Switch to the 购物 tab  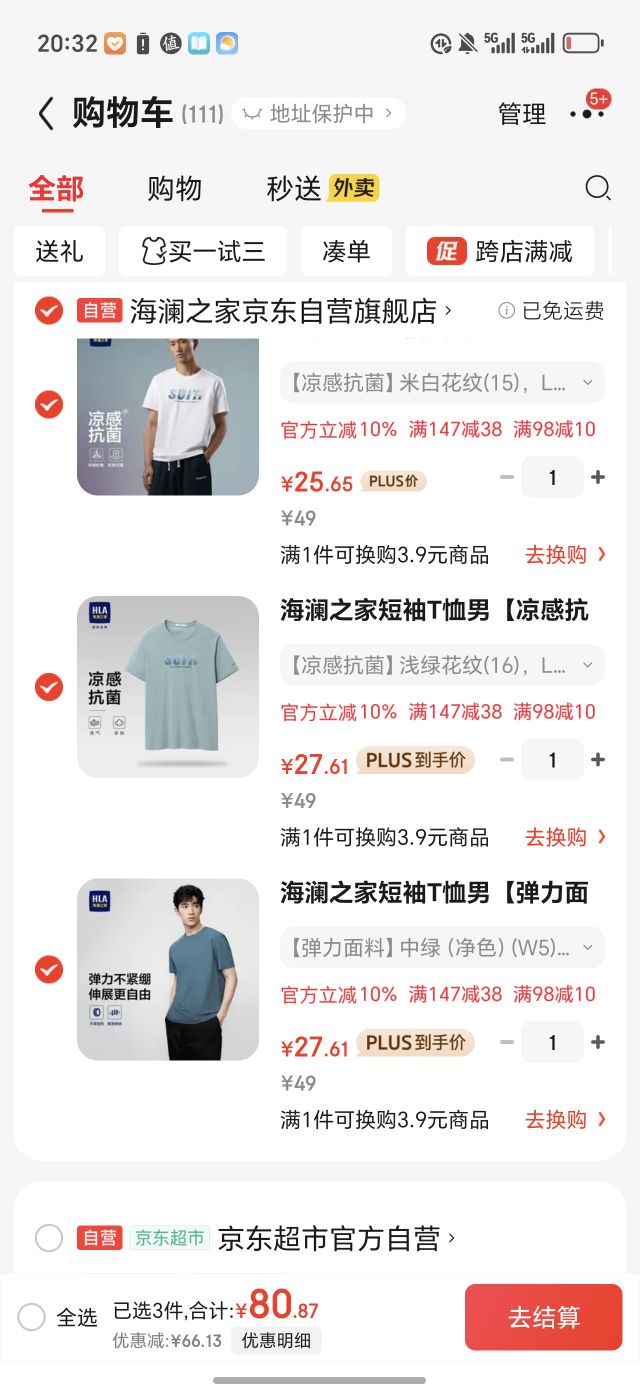click(x=174, y=188)
